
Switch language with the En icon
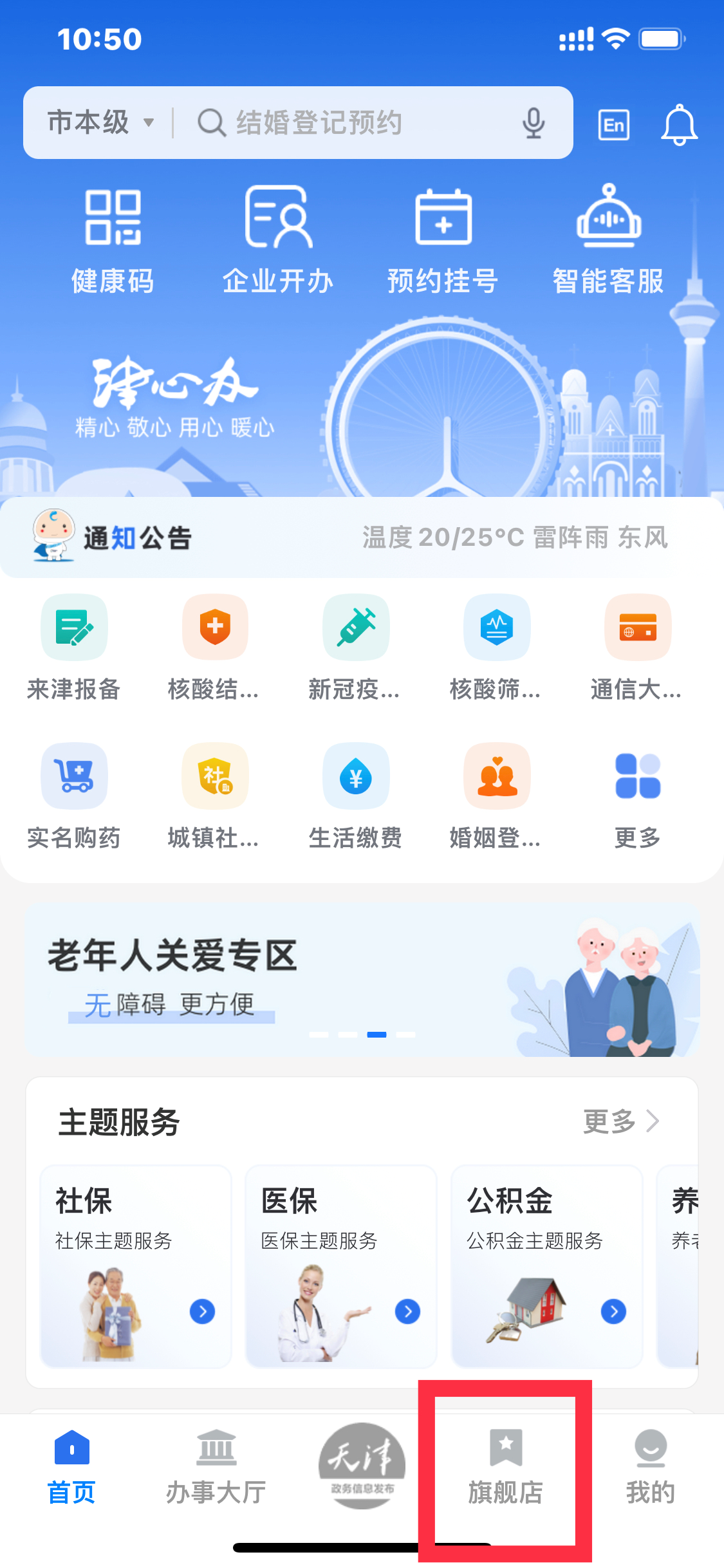pos(613,125)
